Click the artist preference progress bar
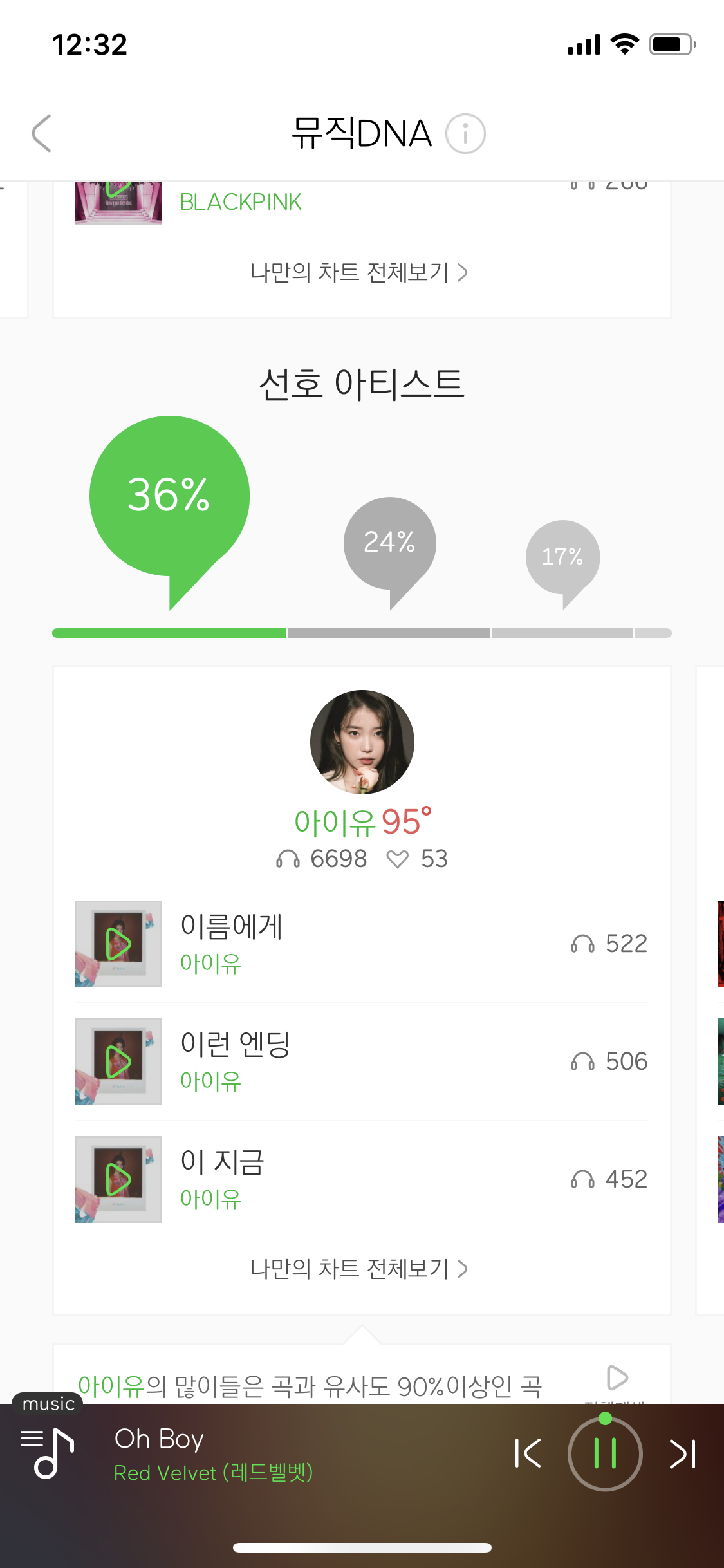Image resolution: width=724 pixels, height=1568 pixels. pyautogui.click(x=362, y=633)
